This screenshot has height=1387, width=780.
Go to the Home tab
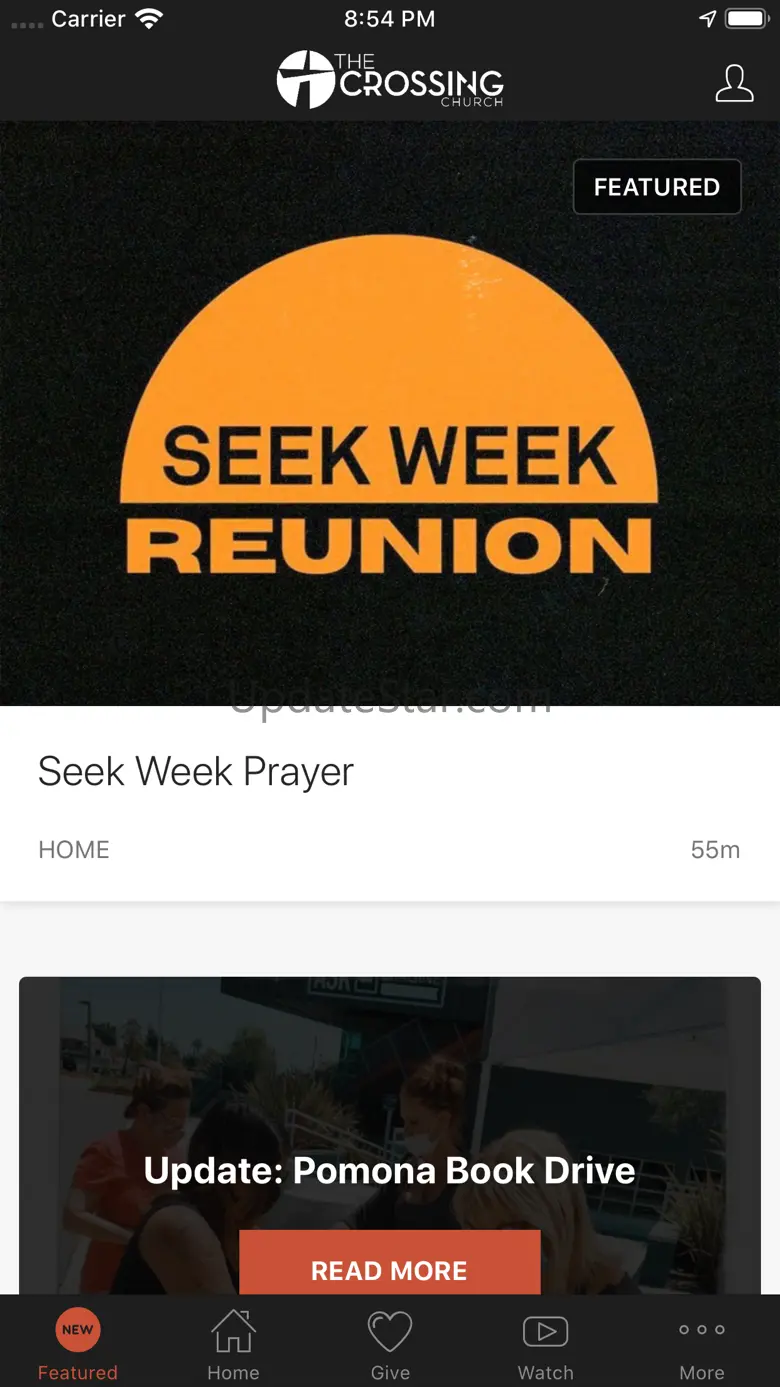point(233,1343)
